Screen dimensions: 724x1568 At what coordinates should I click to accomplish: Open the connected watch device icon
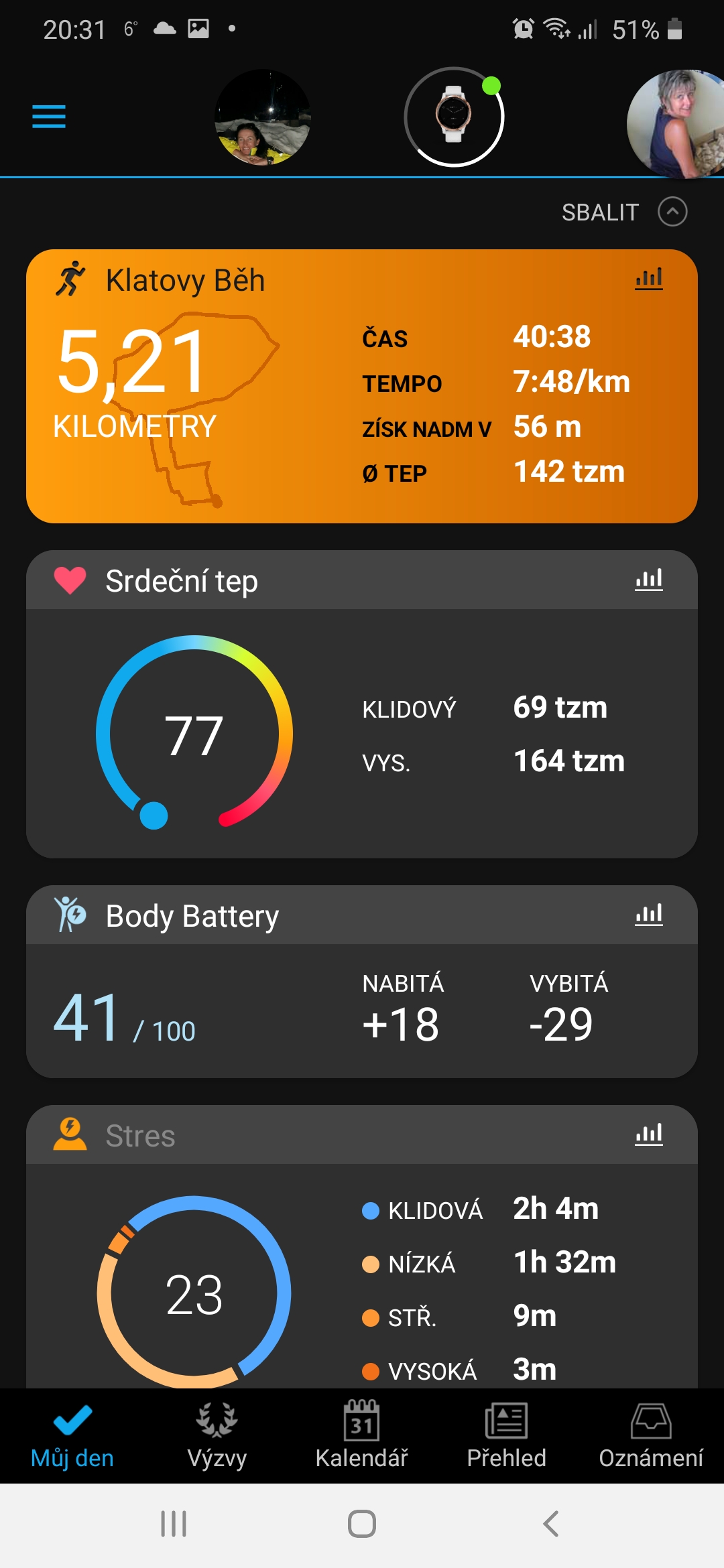coord(454,117)
